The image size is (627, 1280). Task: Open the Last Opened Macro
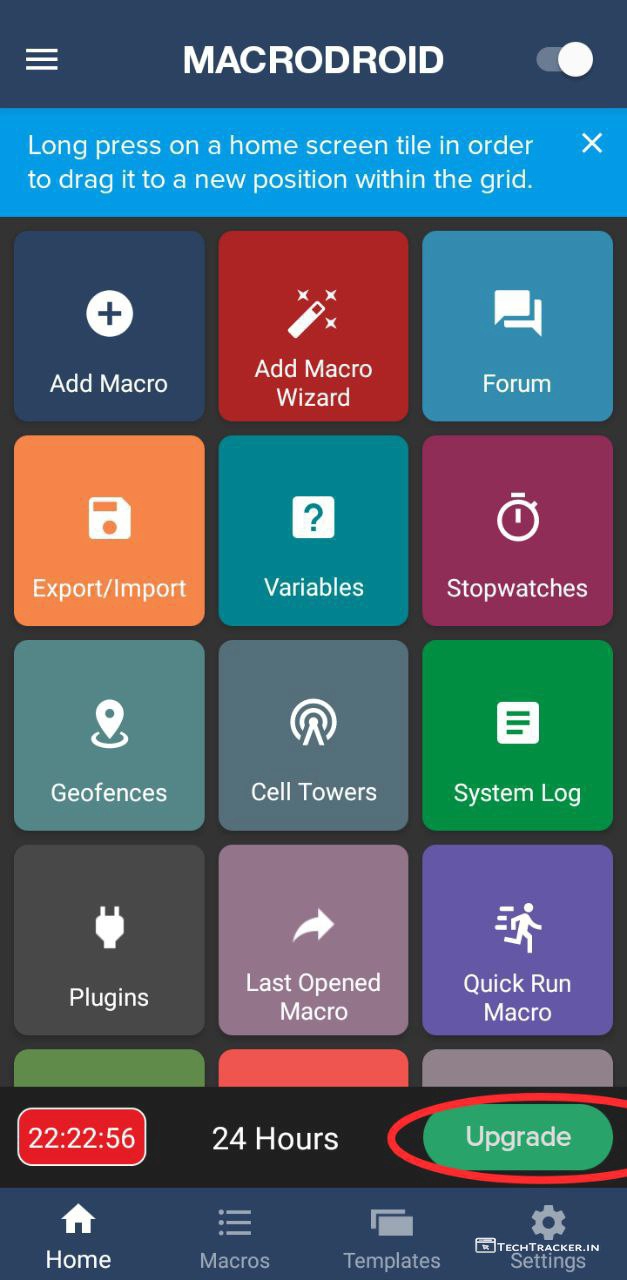[313, 940]
